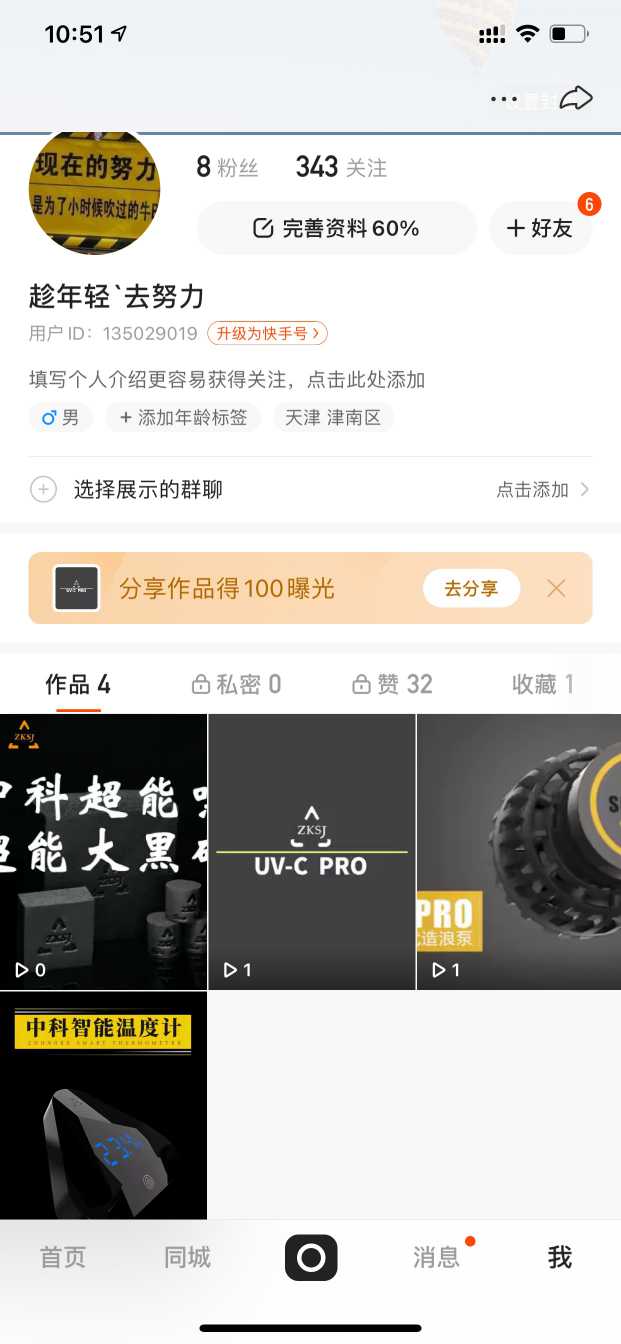The height and width of the screenshot is (1344, 621).
Task: Open the 中科智能温度计 video
Action: pyautogui.click(x=103, y=1105)
